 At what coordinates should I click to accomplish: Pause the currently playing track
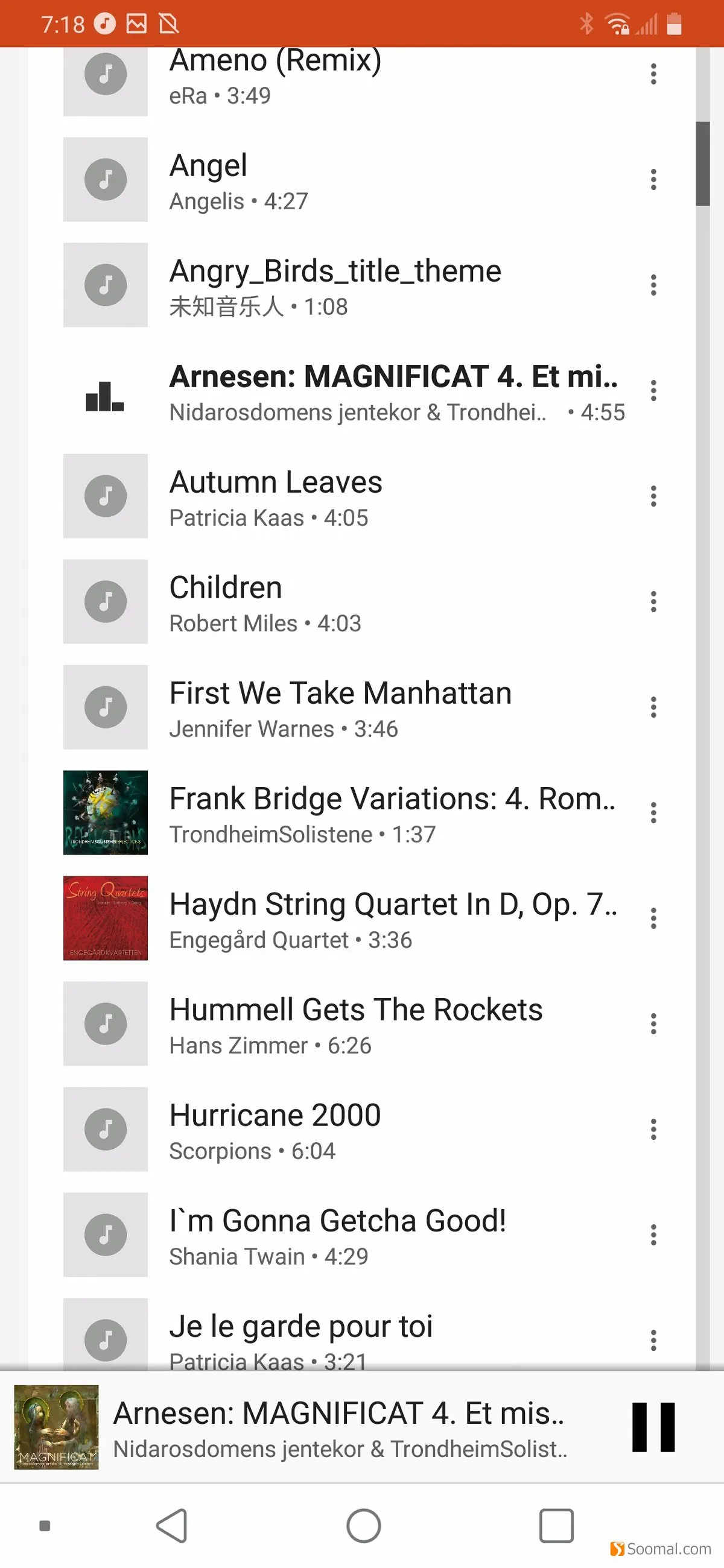click(x=653, y=1427)
